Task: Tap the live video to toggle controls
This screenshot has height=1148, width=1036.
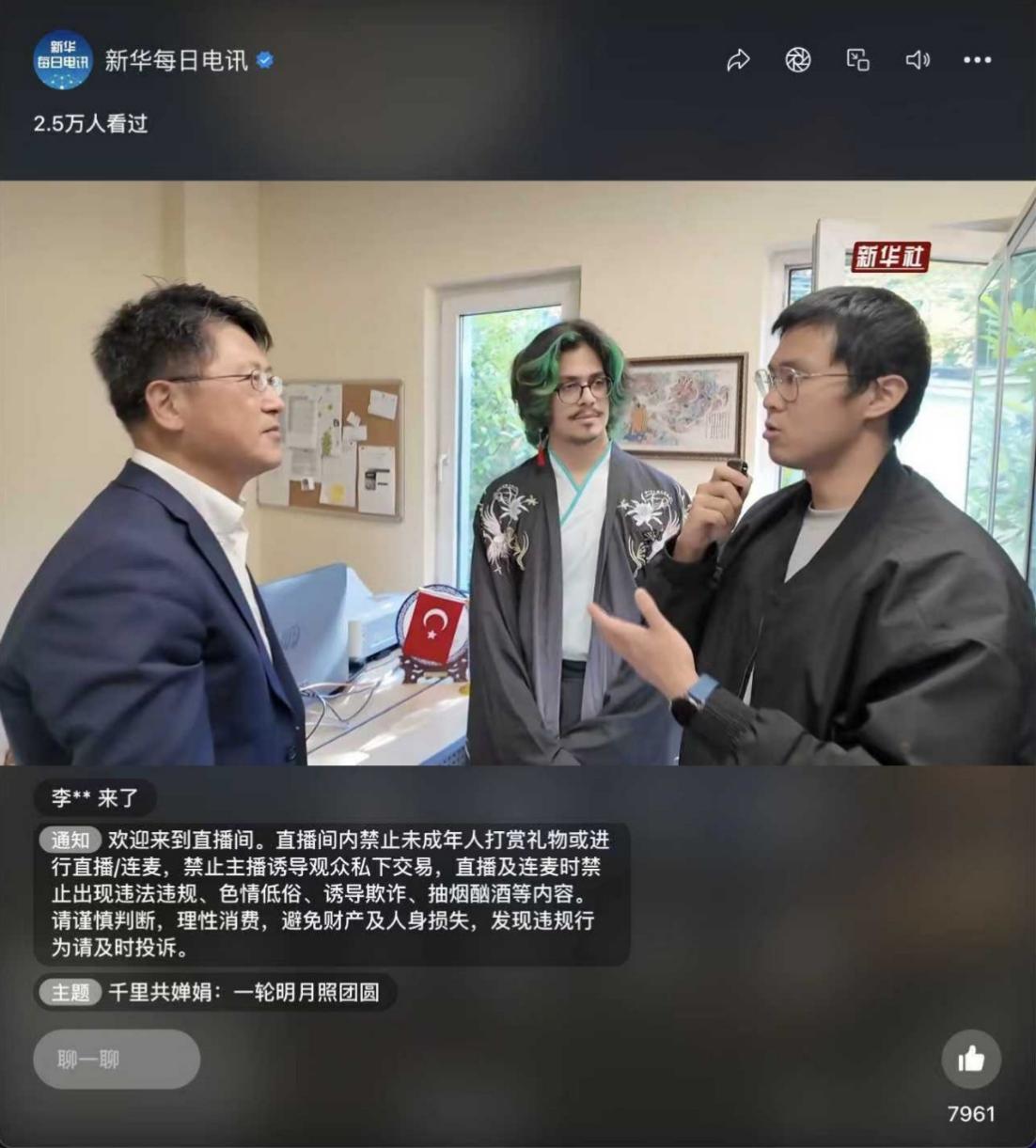Action: pyautogui.click(x=518, y=473)
